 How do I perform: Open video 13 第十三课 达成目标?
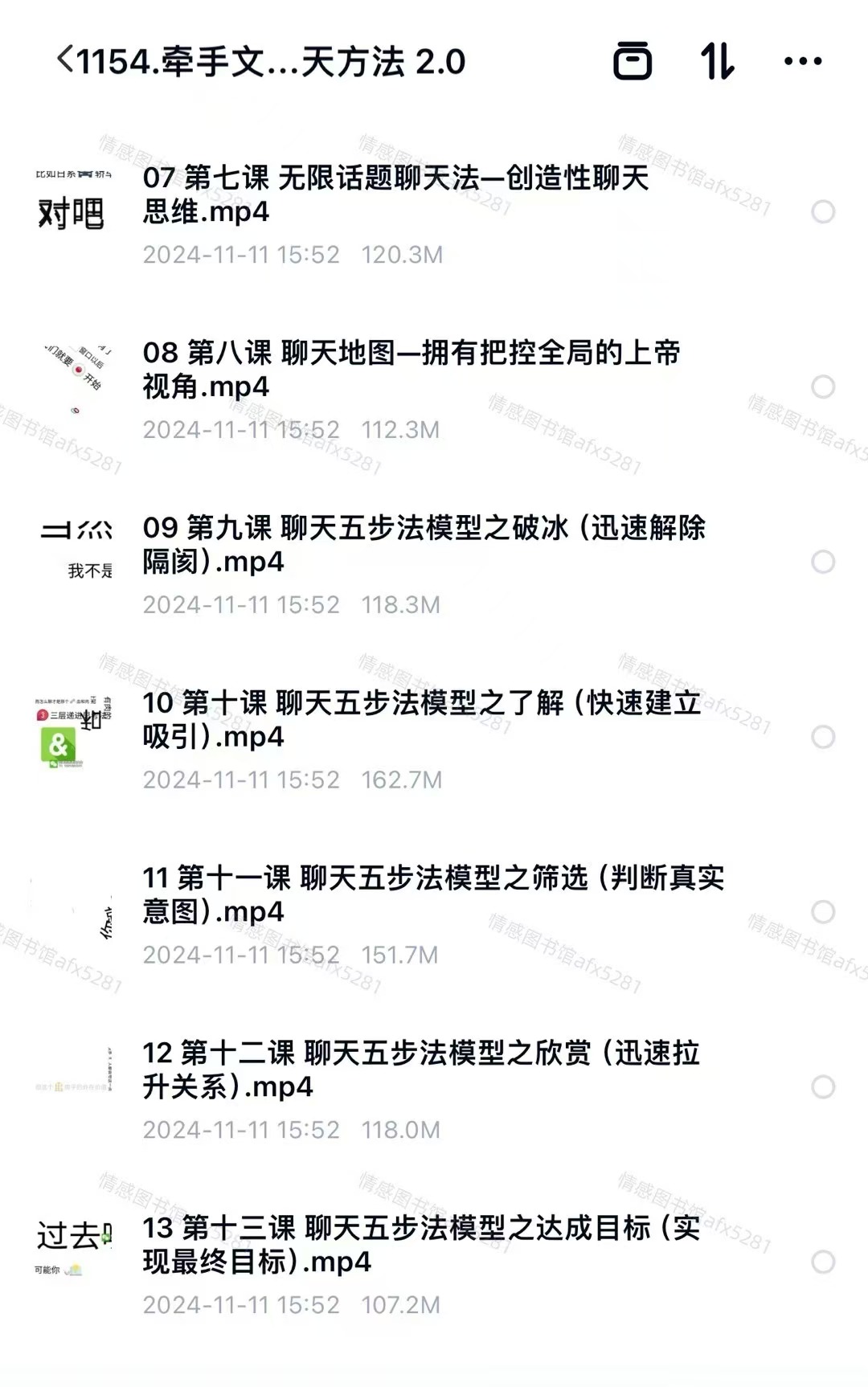point(421,1246)
